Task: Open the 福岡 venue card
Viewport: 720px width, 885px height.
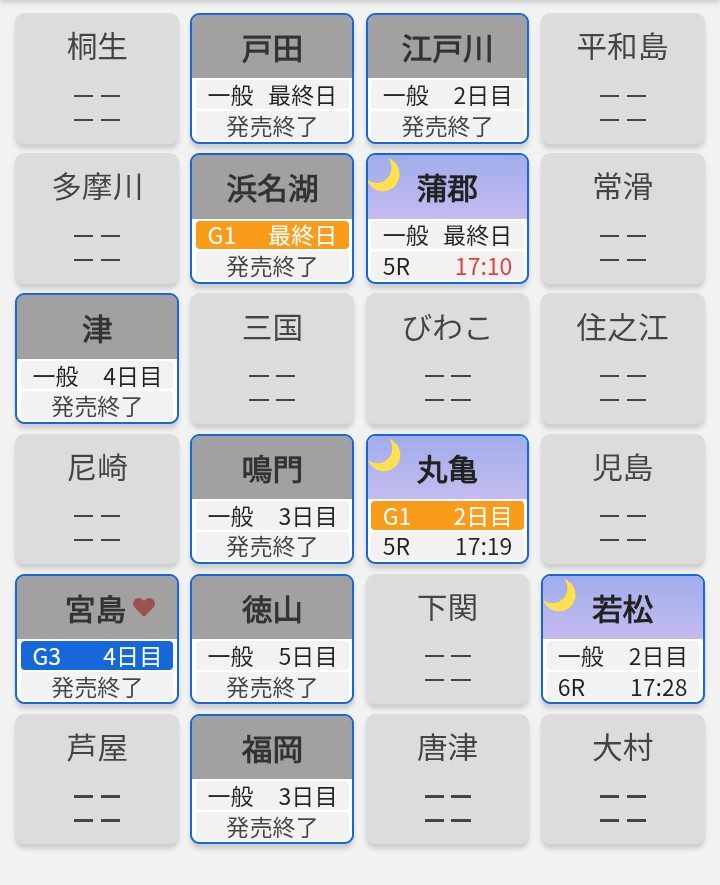Action: (x=272, y=779)
